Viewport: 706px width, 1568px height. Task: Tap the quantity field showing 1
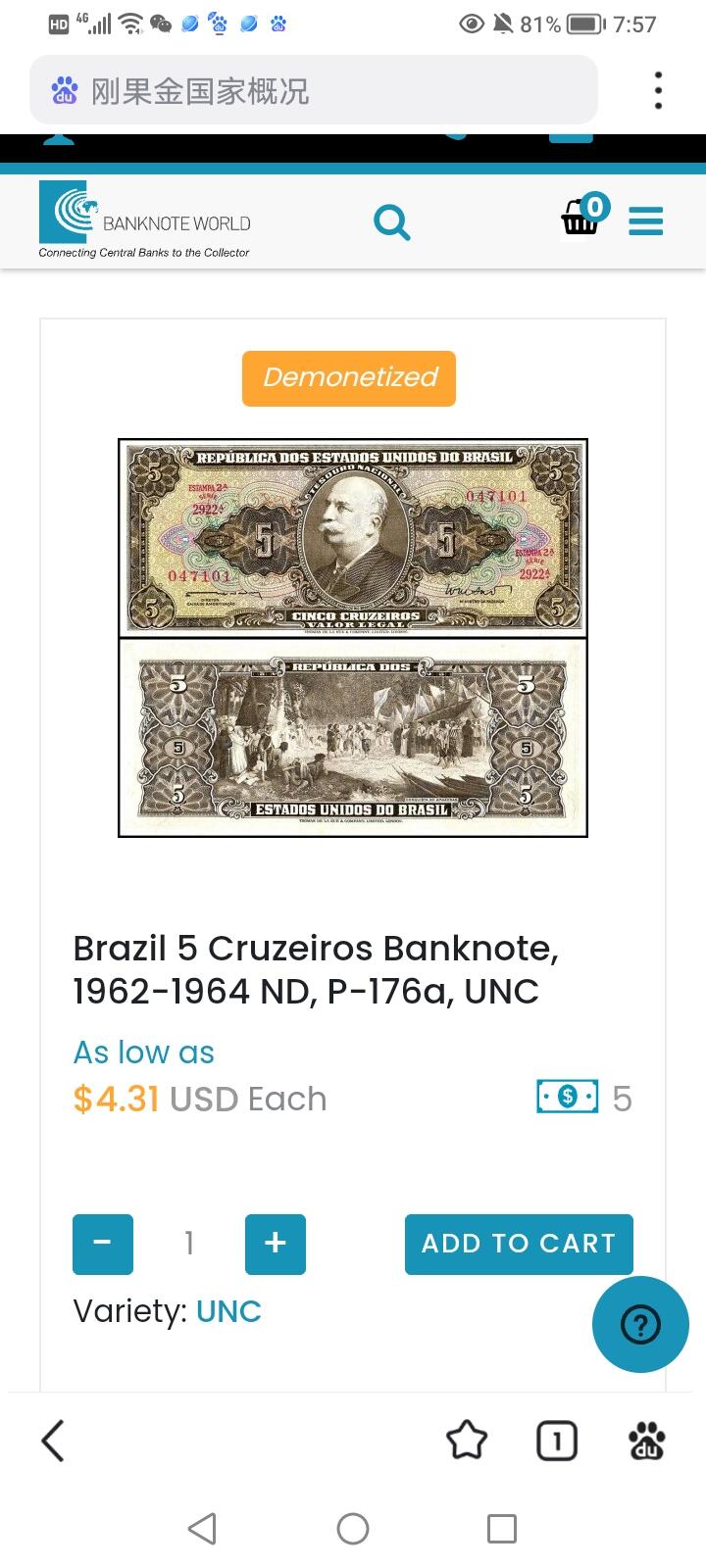point(189,1244)
